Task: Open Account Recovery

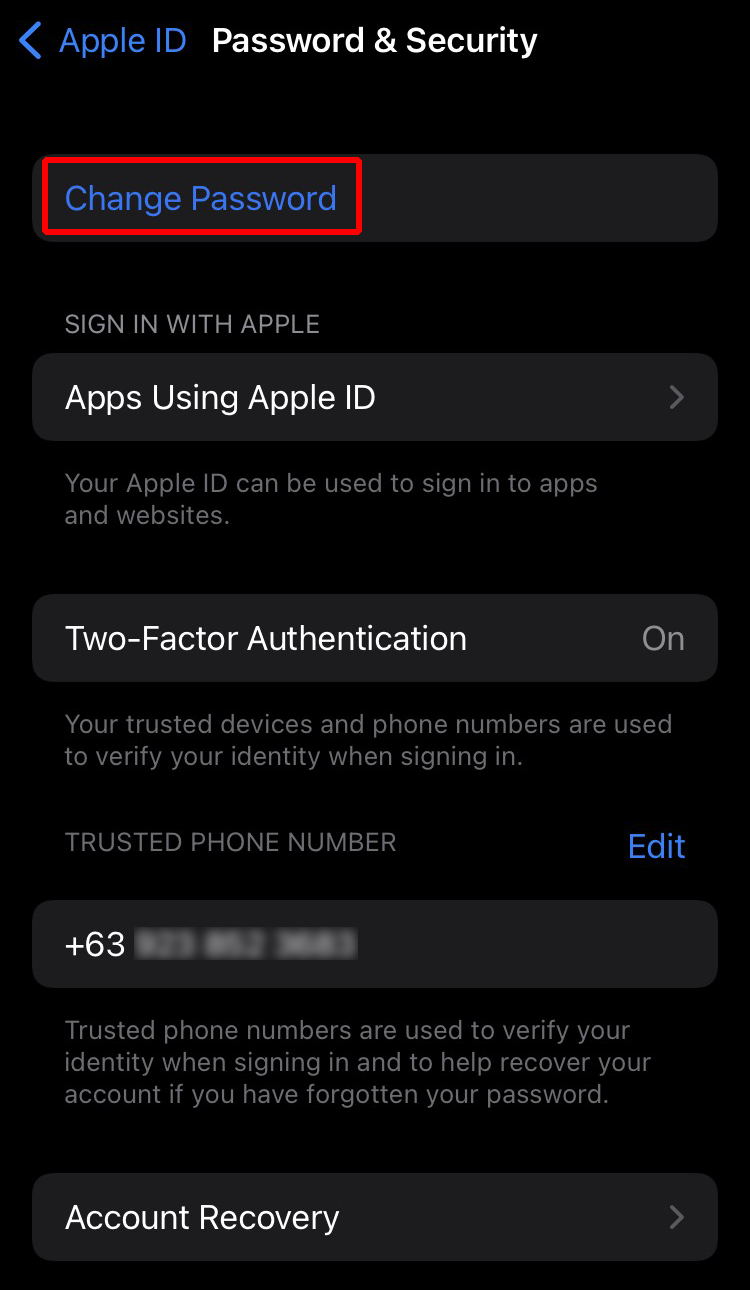Action: 374,1217
